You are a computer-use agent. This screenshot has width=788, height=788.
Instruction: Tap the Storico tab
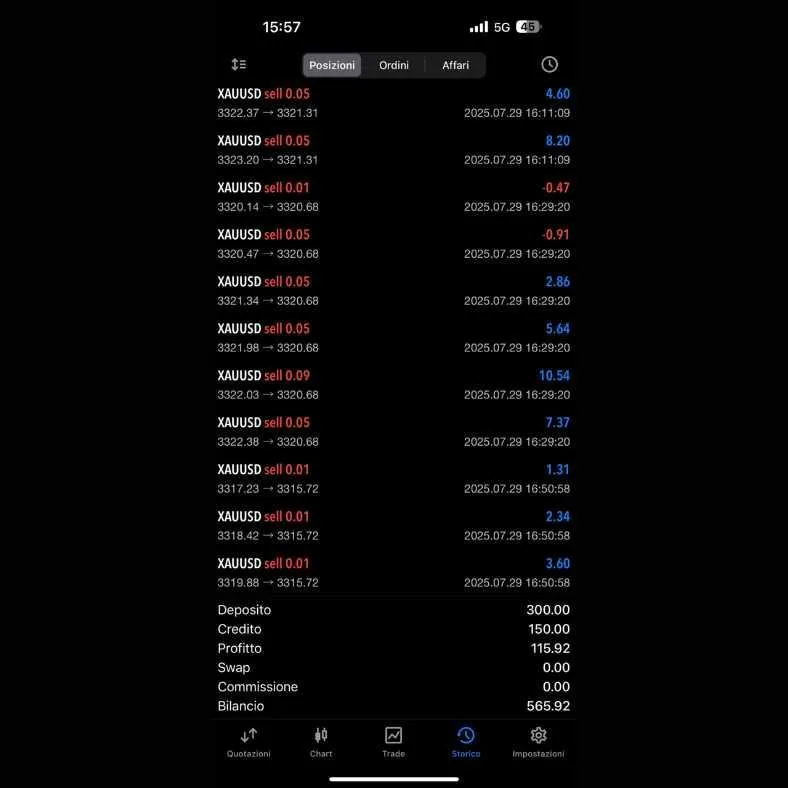pyautogui.click(x=466, y=742)
